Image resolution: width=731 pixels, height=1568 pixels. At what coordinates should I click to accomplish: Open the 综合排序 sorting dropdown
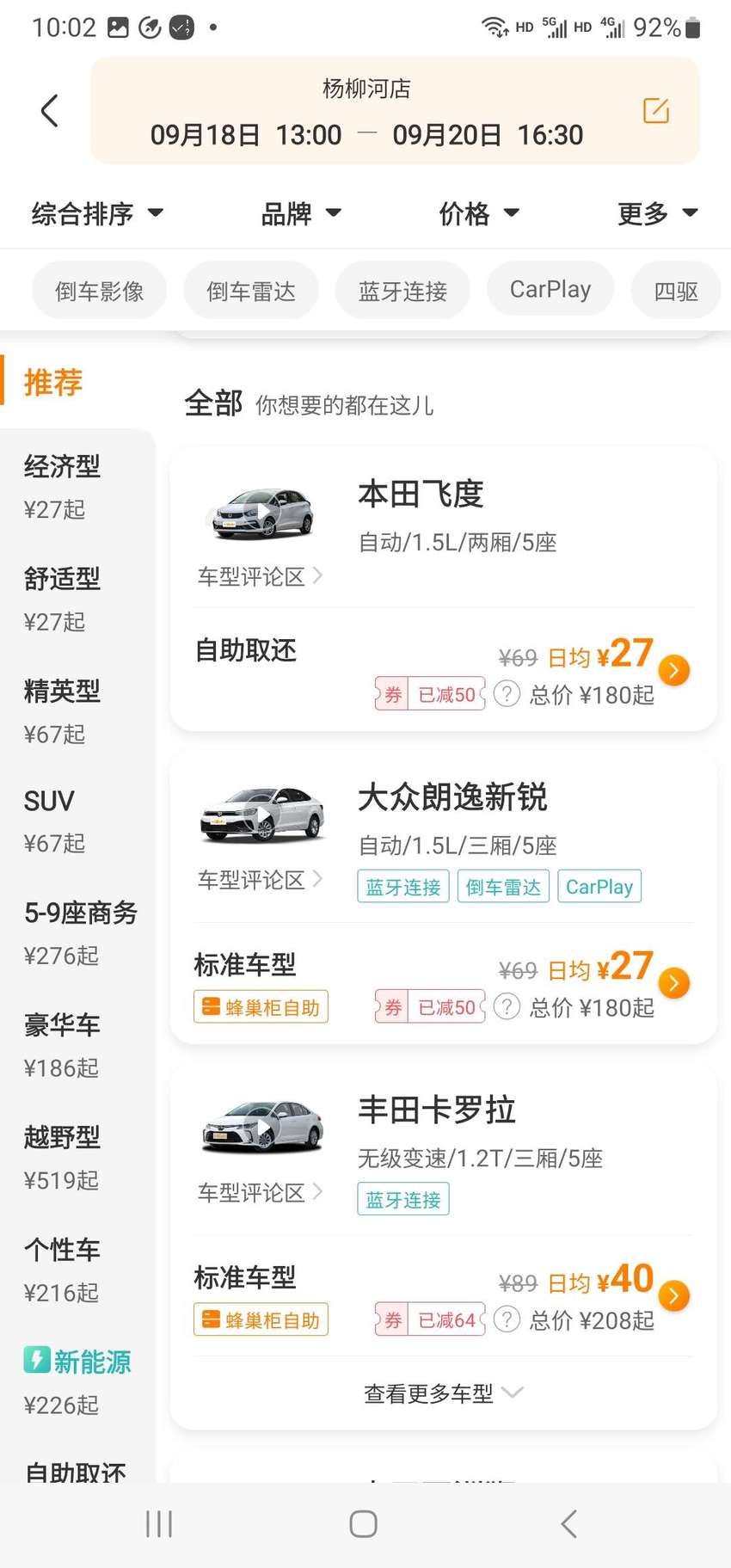(x=97, y=213)
